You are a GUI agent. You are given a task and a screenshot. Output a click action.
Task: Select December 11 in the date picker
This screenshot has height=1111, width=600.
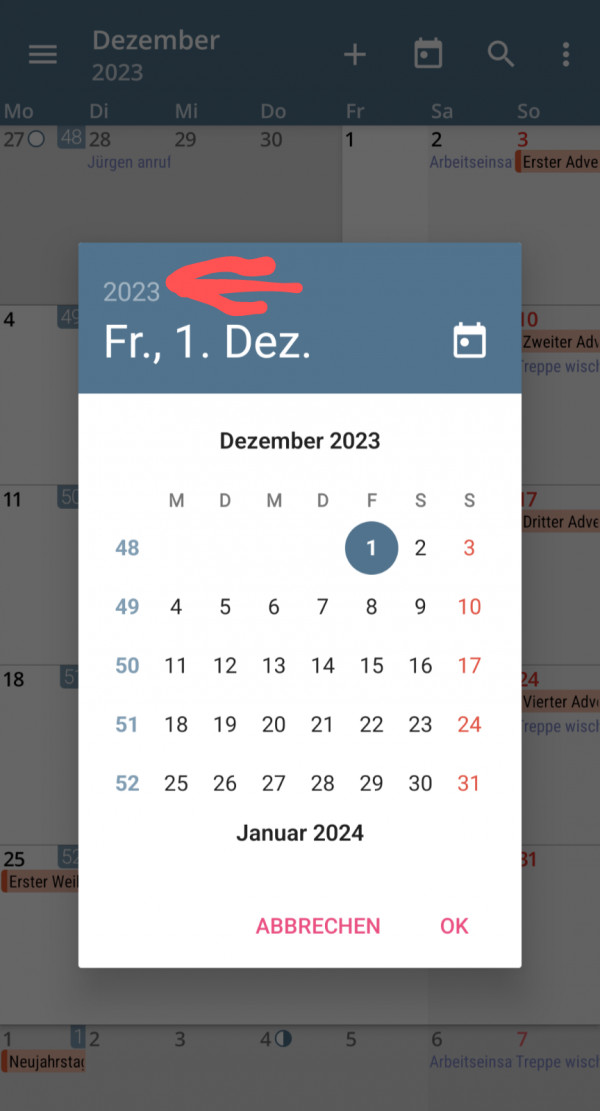(176, 665)
